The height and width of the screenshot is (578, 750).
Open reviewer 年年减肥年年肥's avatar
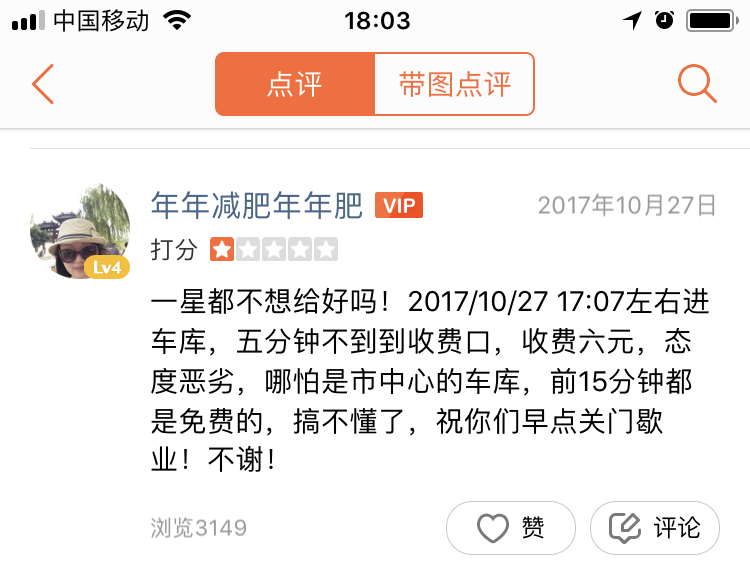click(80, 231)
